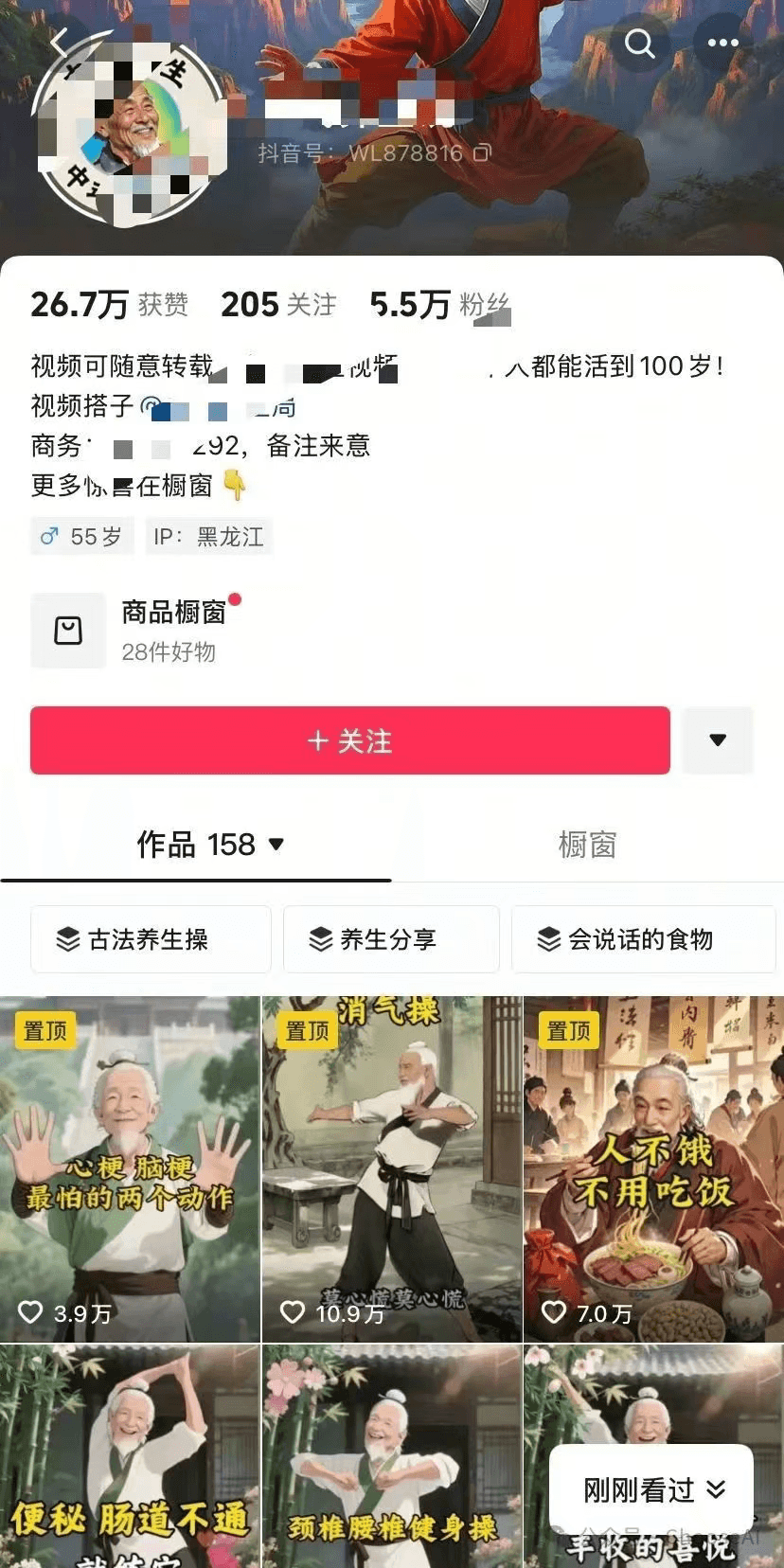Play the pinned 消气操 video
This screenshot has height=1568, width=784.
tap(391, 1168)
